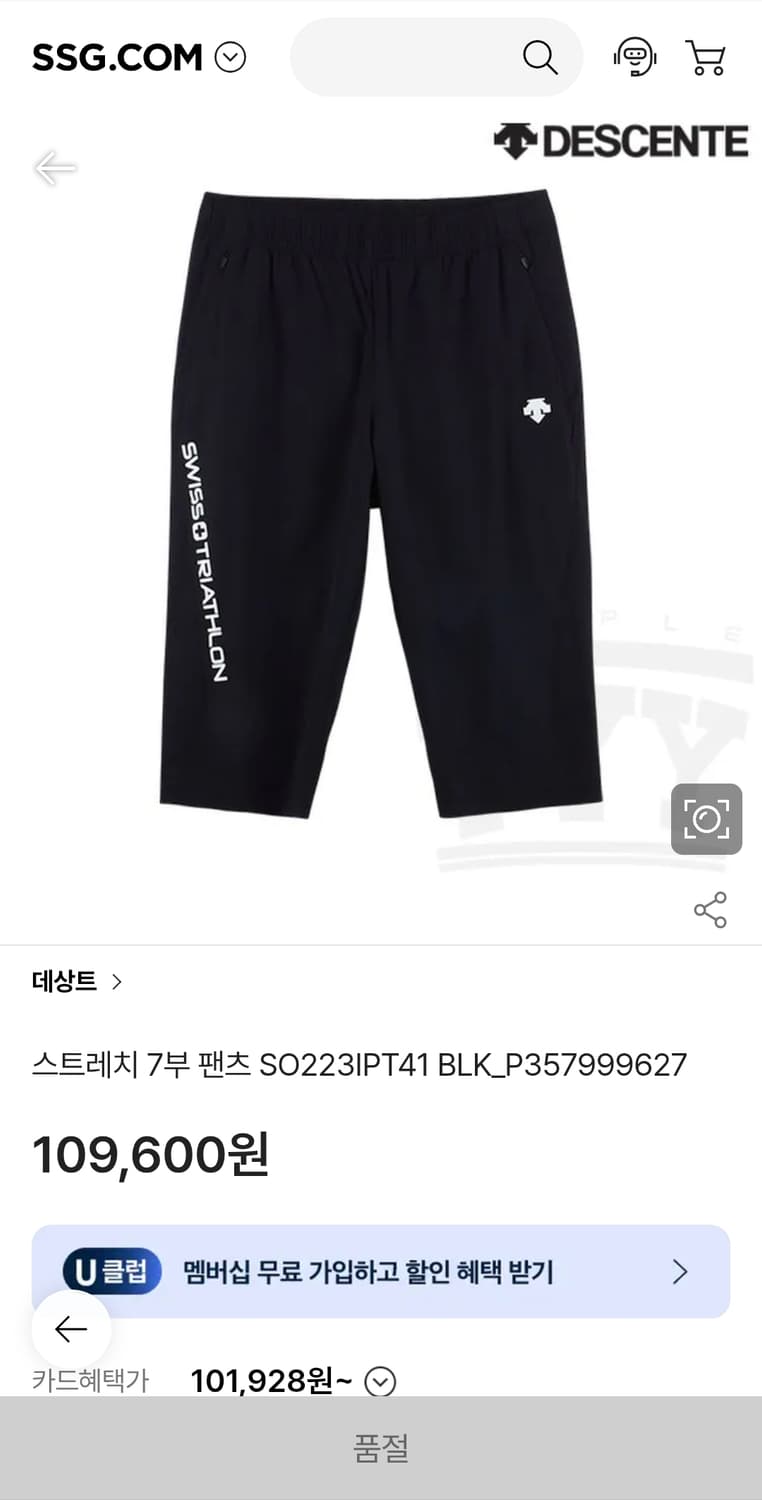Click the image search camera icon
Screen dimensions: 762x1500
coord(707,818)
